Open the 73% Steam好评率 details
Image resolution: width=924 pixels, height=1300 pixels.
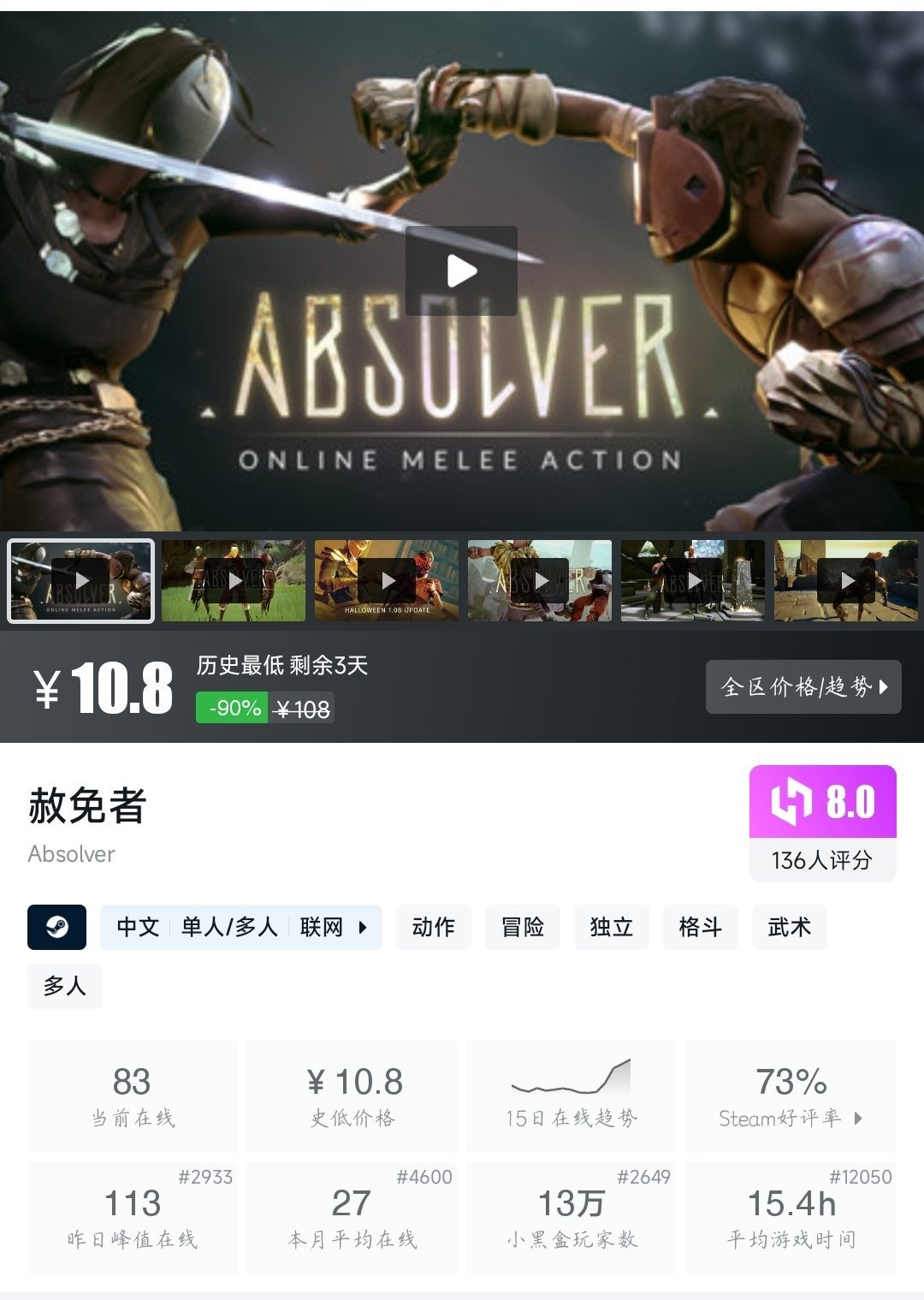[791, 1096]
